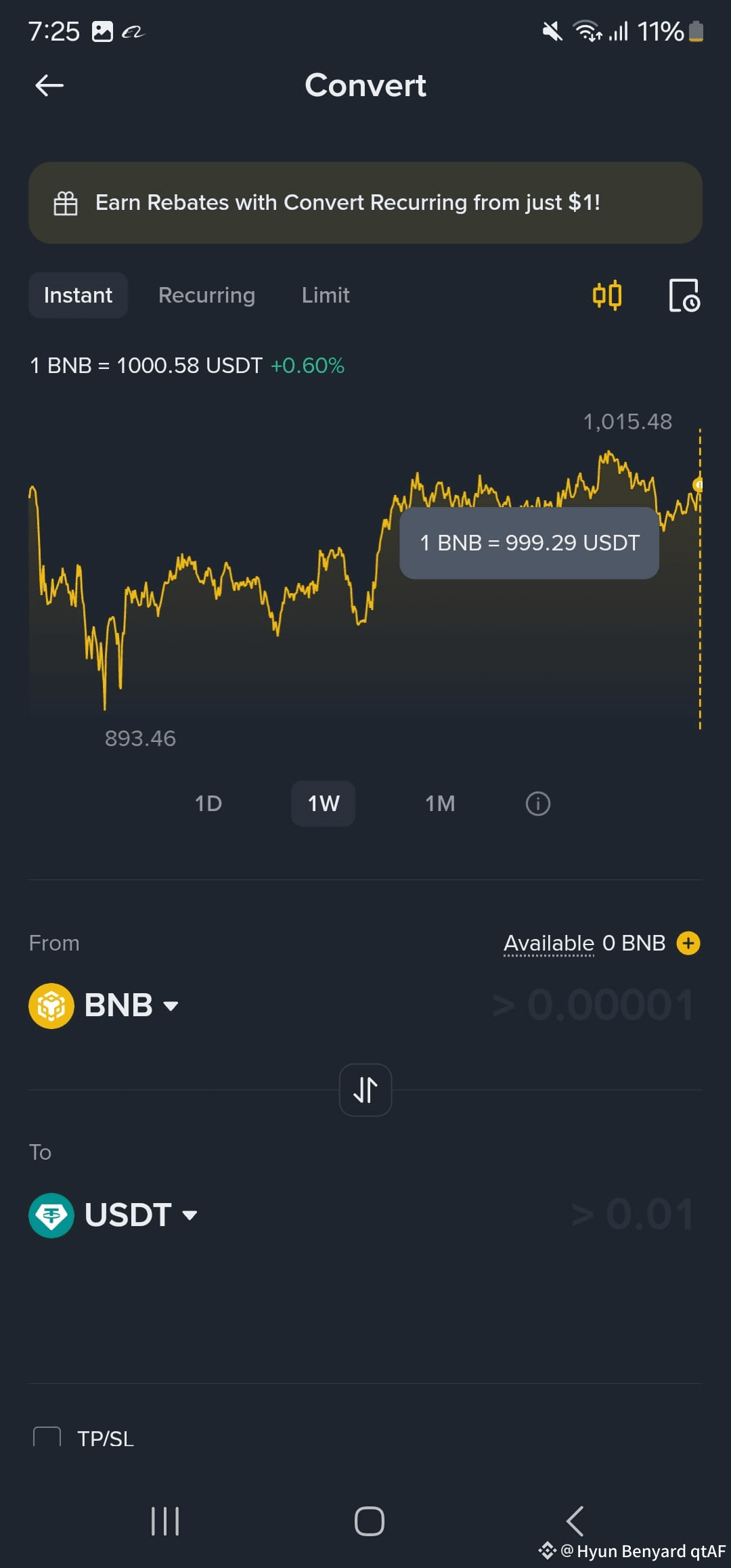Open convert order history icon
This screenshot has height=1568, width=731.
click(x=684, y=295)
